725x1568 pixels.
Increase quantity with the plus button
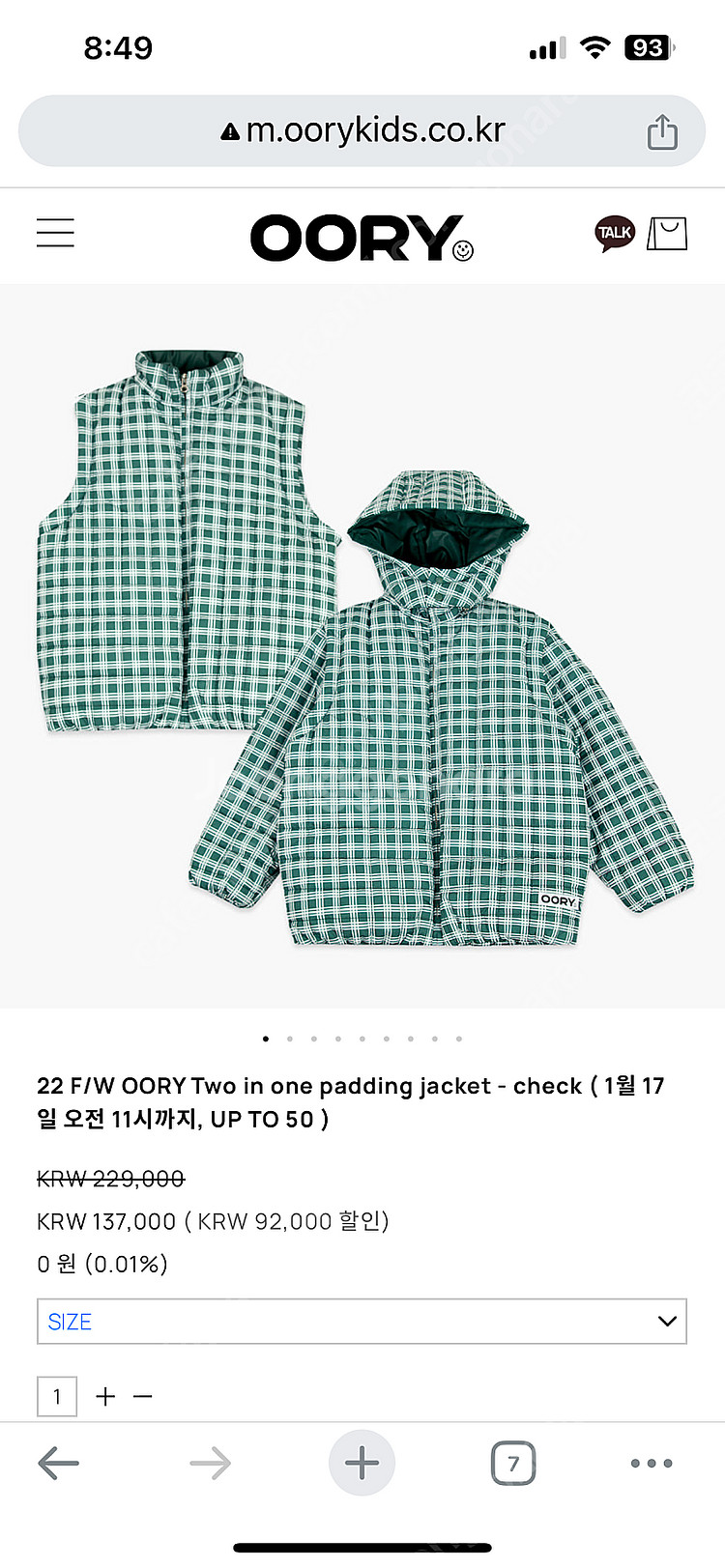105,1396
